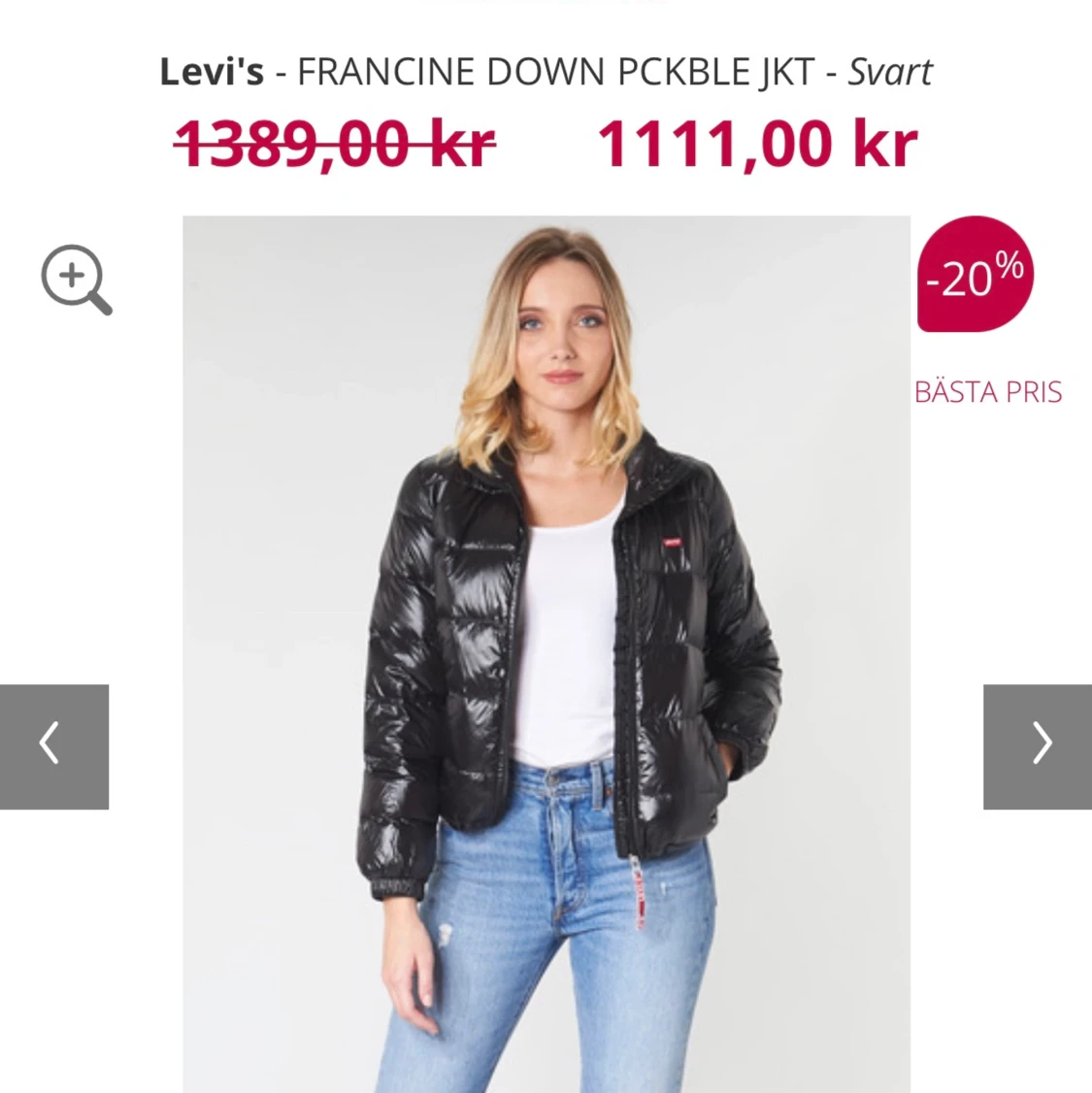Image resolution: width=1092 pixels, height=1093 pixels.
Task: Click the Svart color name in the title
Action: (x=890, y=70)
